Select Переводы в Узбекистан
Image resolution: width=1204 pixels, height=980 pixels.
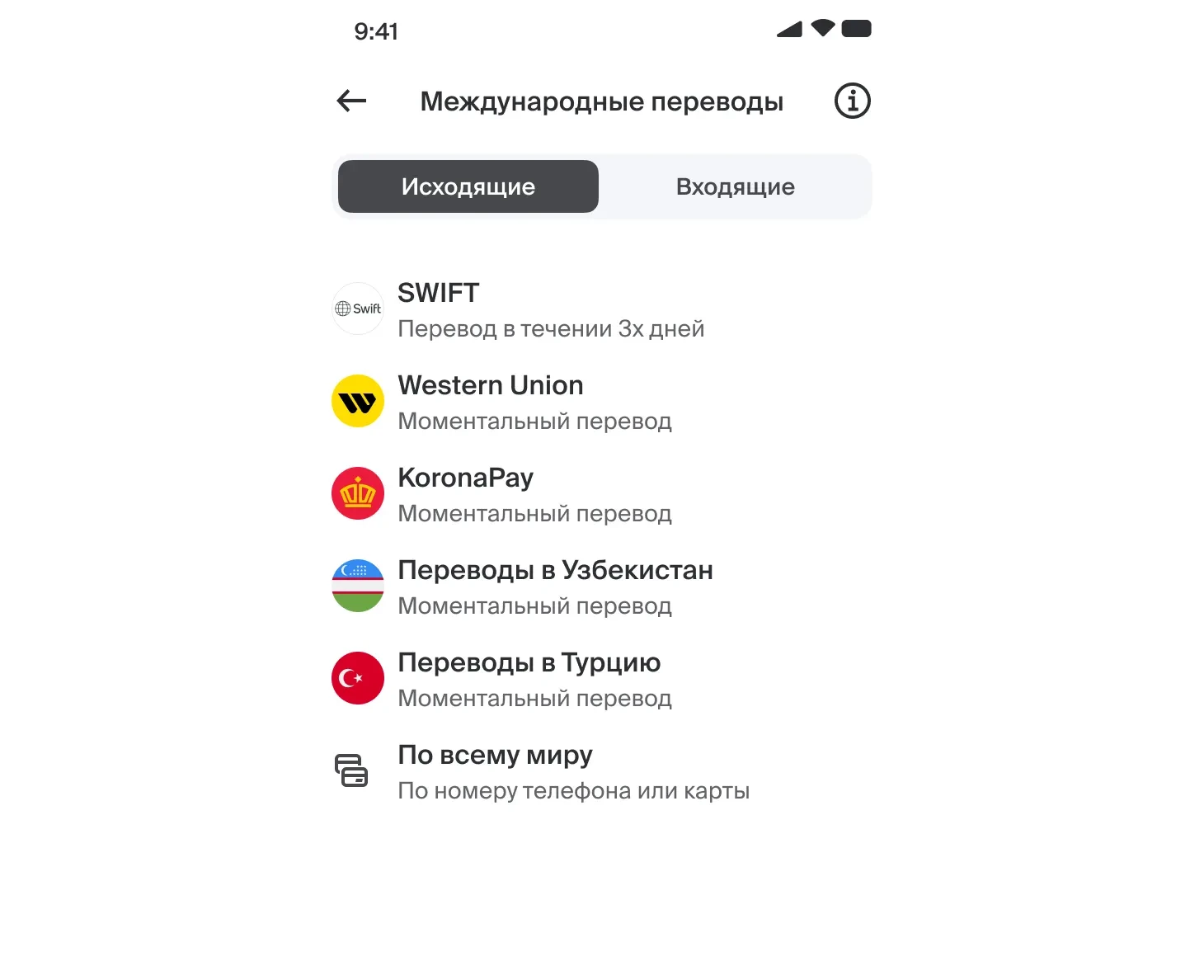pyautogui.click(x=602, y=587)
